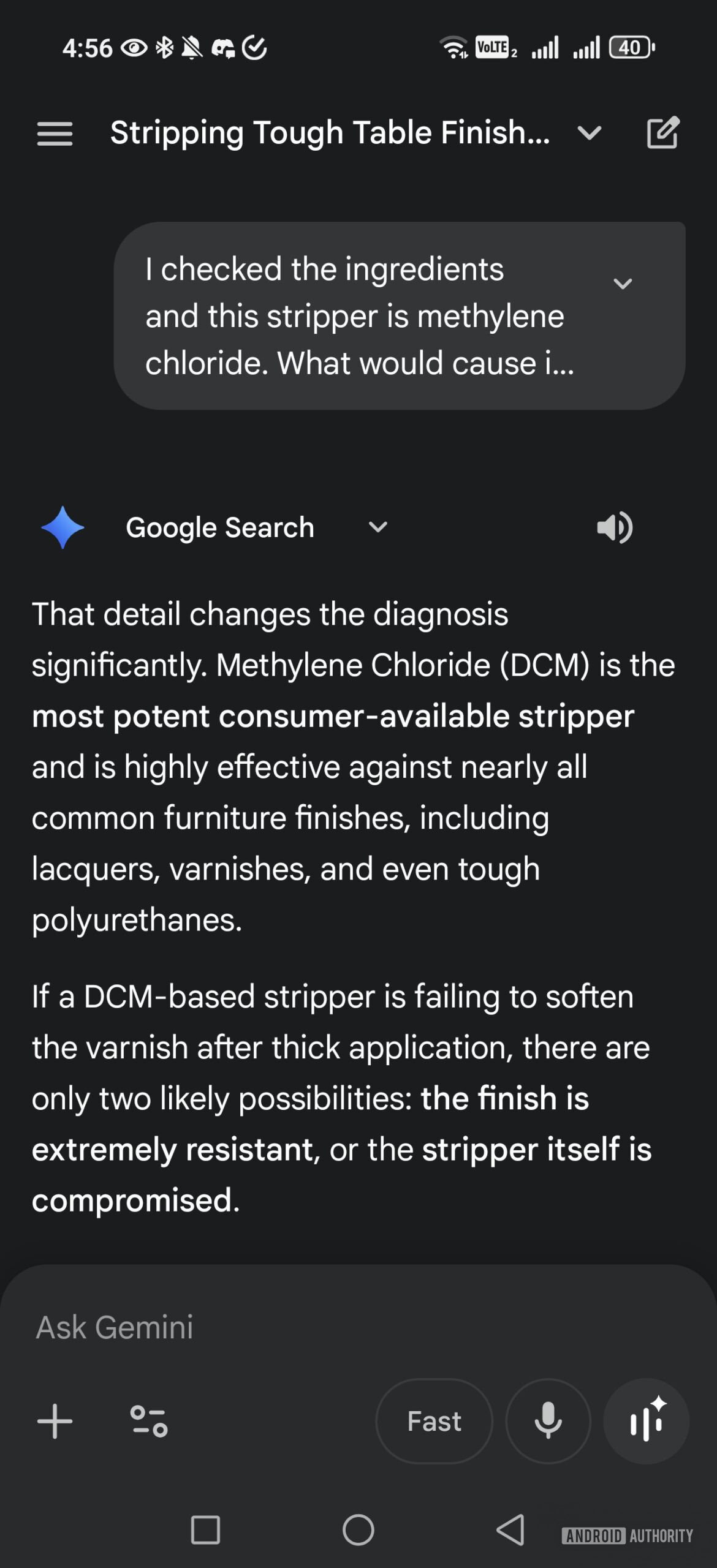Tap the Google Search label
This screenshot has height=1568, width=717.
tap(219, 527)
